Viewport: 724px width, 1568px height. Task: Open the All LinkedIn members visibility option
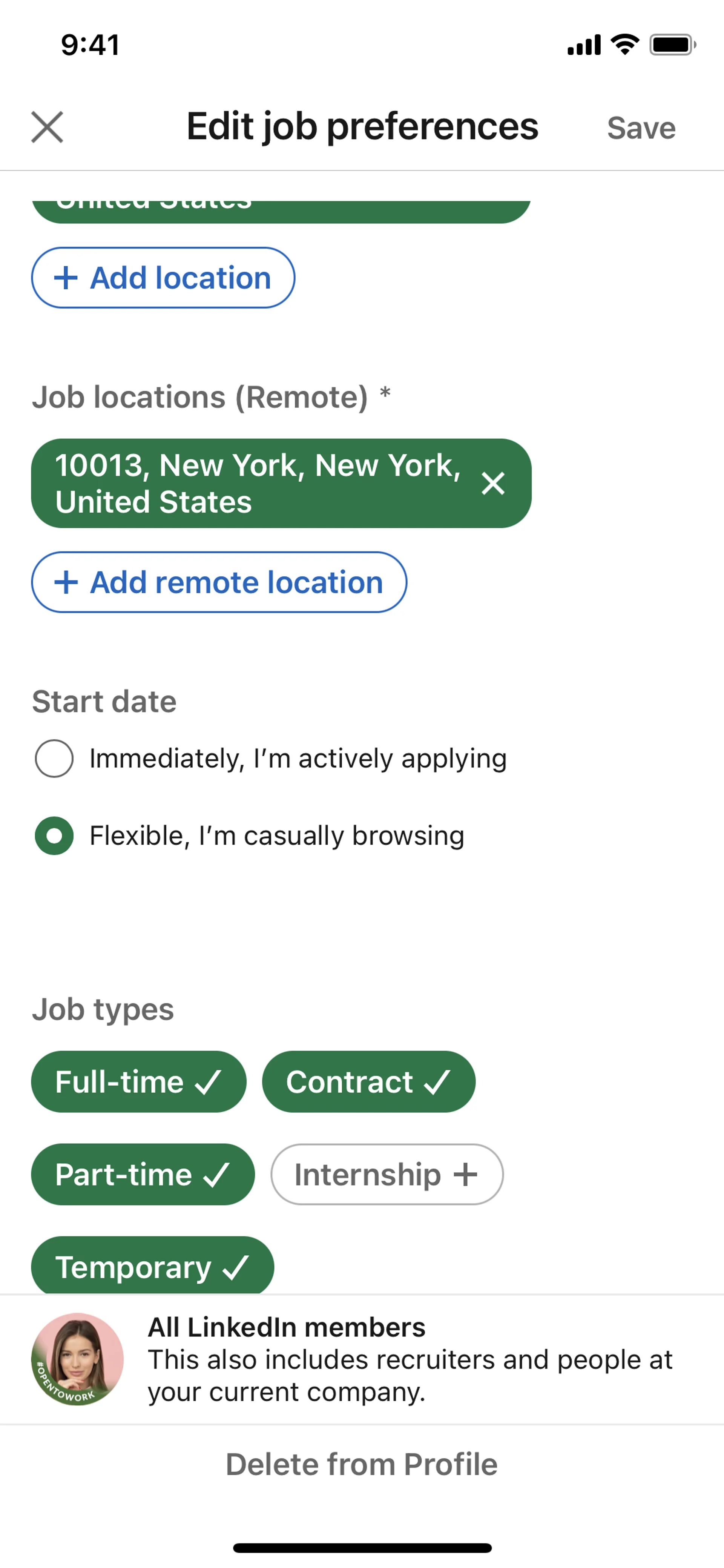click(361, 1359)
